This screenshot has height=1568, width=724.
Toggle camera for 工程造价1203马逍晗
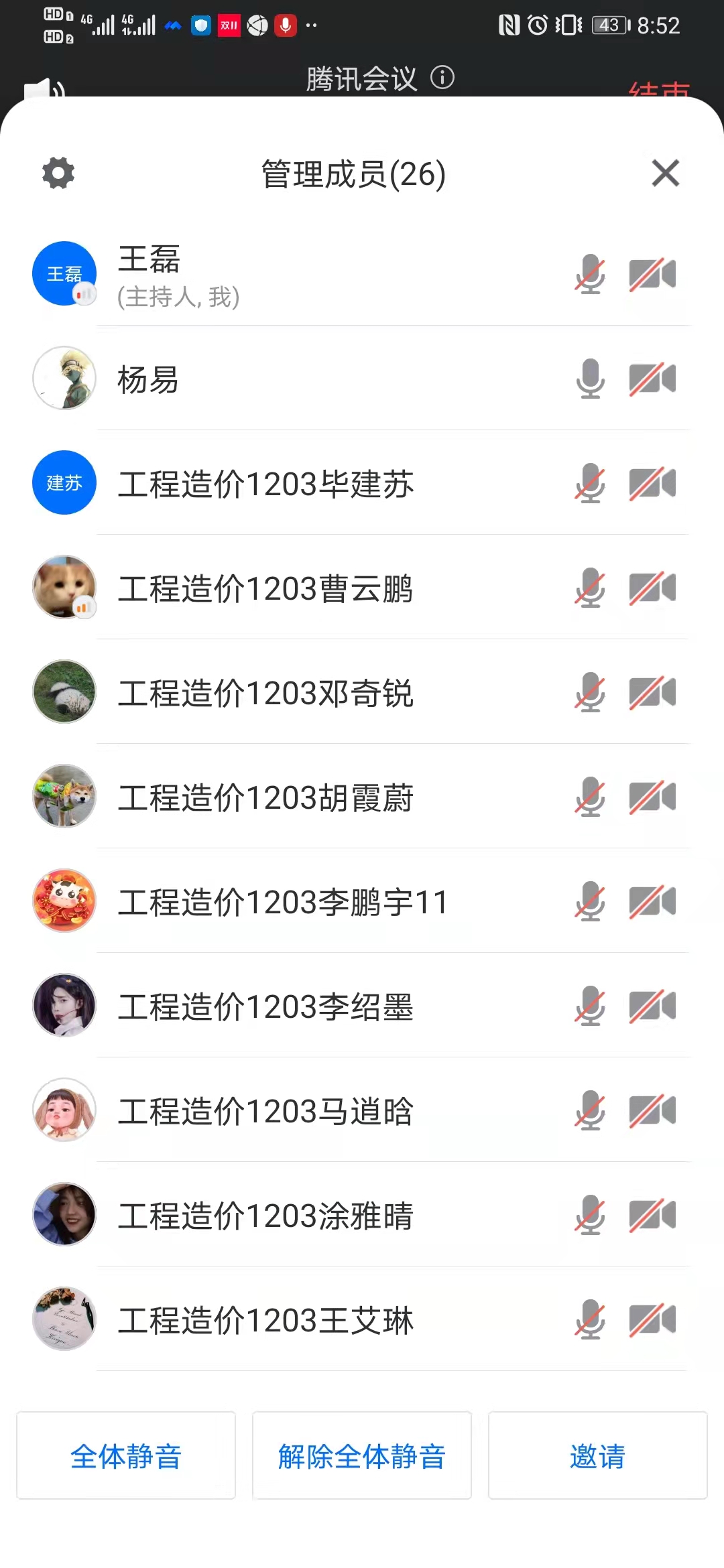pyautogui.click(x=654, y=1111)
